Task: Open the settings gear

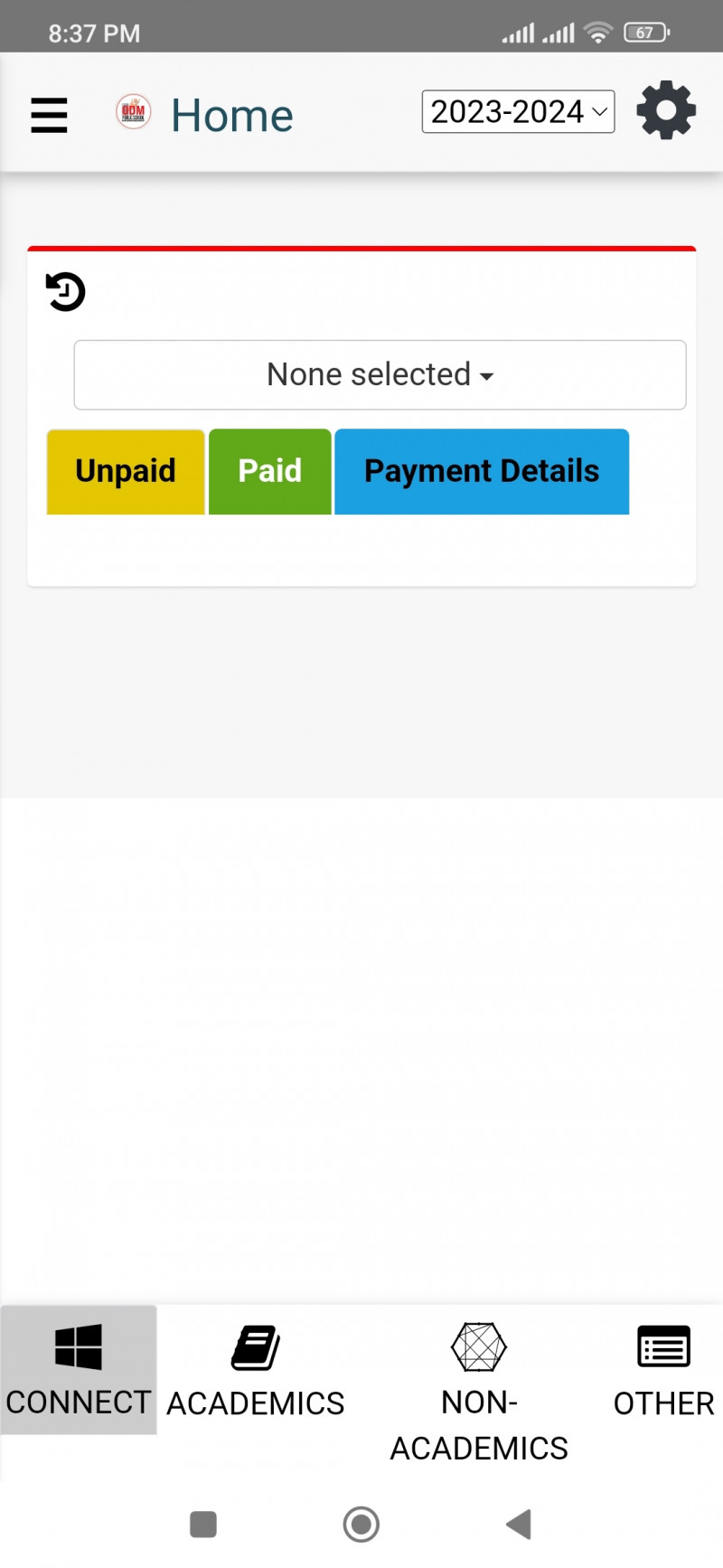Action: pyautogui.click(x=666, y=111)
